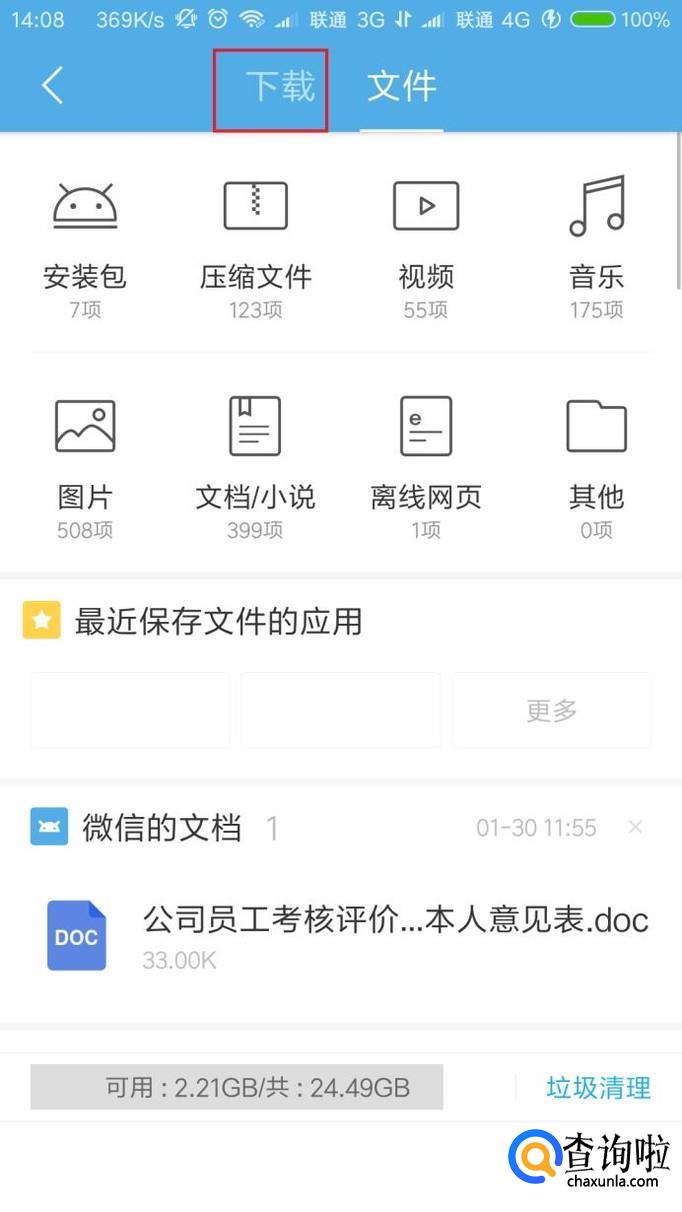The height and width of the screenshot is (1212, 682).
Task: Go back using the top-left arrow
Action: coord(53,86)
